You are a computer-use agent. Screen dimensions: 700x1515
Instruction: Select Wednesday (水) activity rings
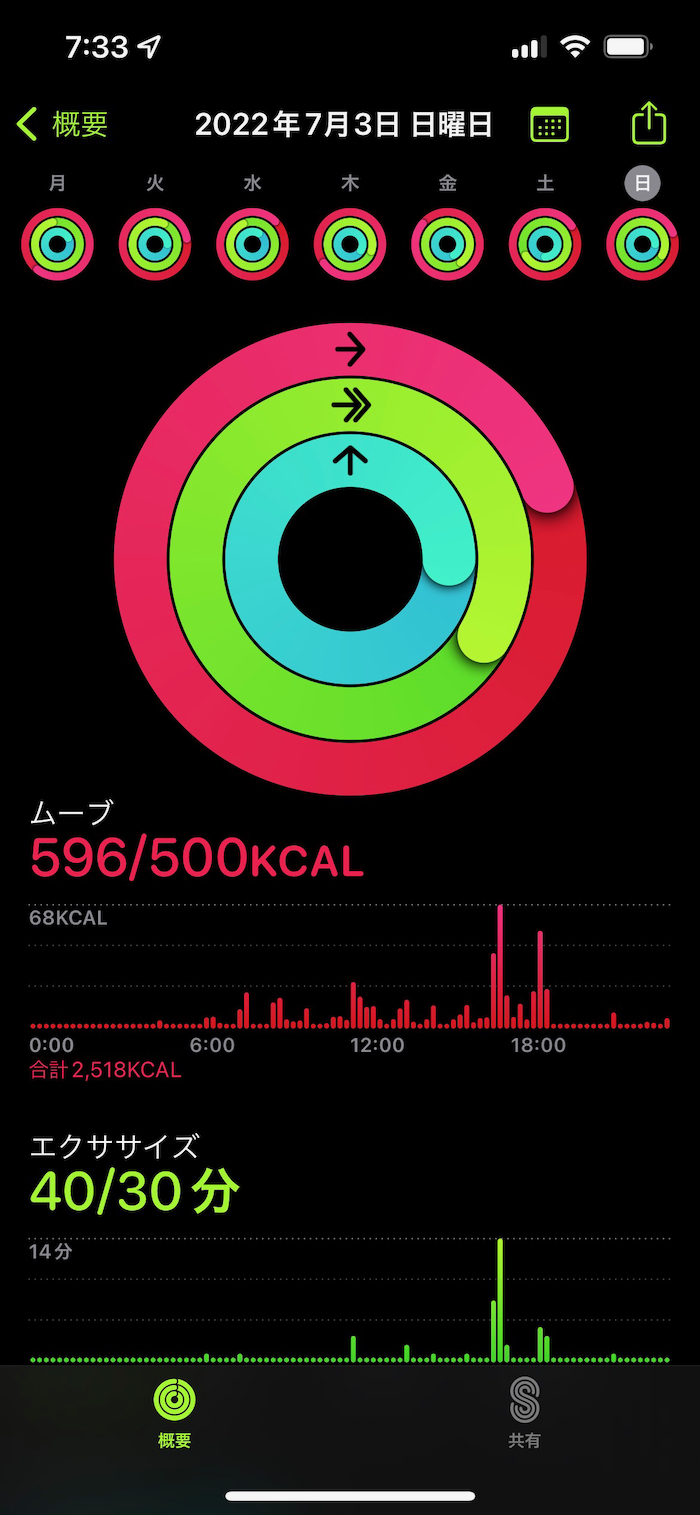(253, 243)
